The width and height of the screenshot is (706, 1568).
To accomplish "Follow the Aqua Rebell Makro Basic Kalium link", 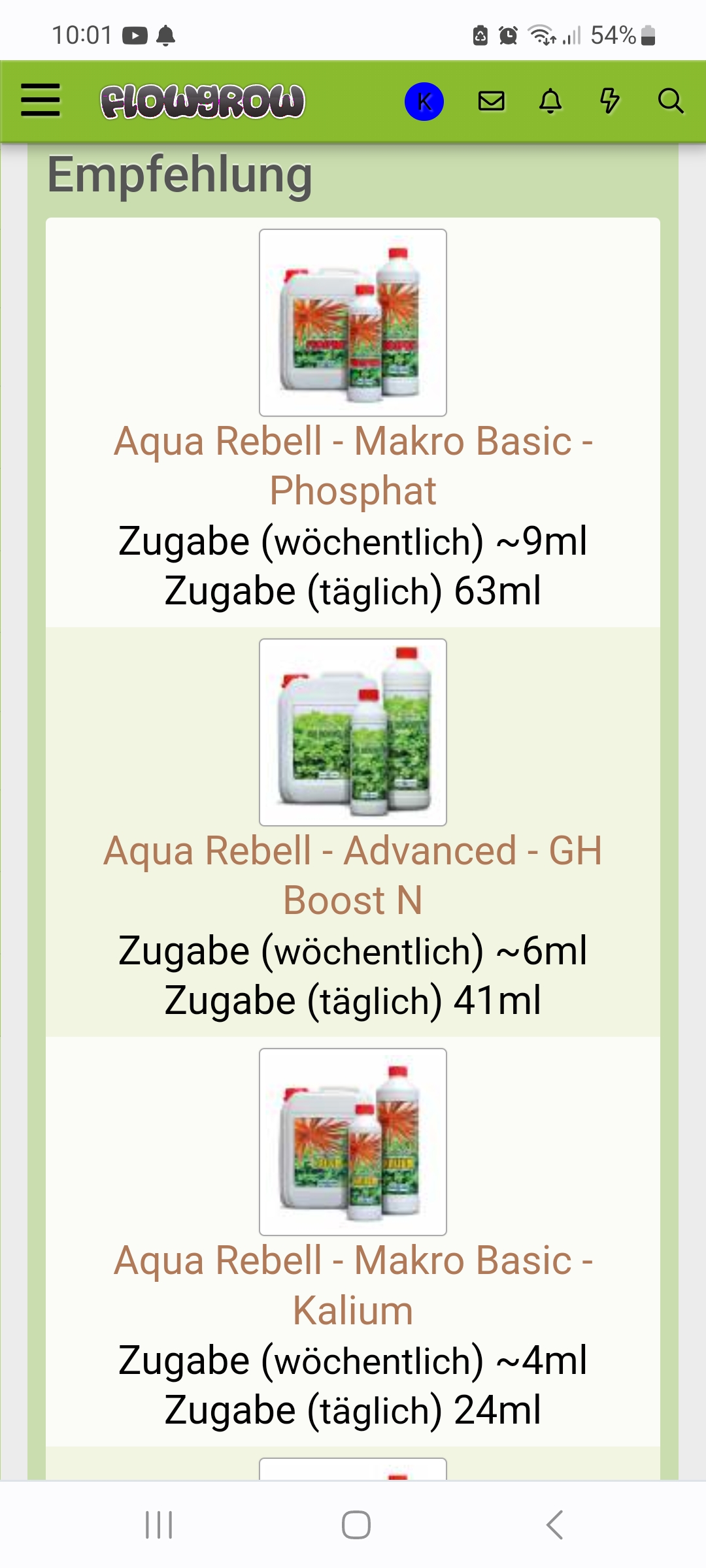I will pyautogui.click(x=353, y=1284).
